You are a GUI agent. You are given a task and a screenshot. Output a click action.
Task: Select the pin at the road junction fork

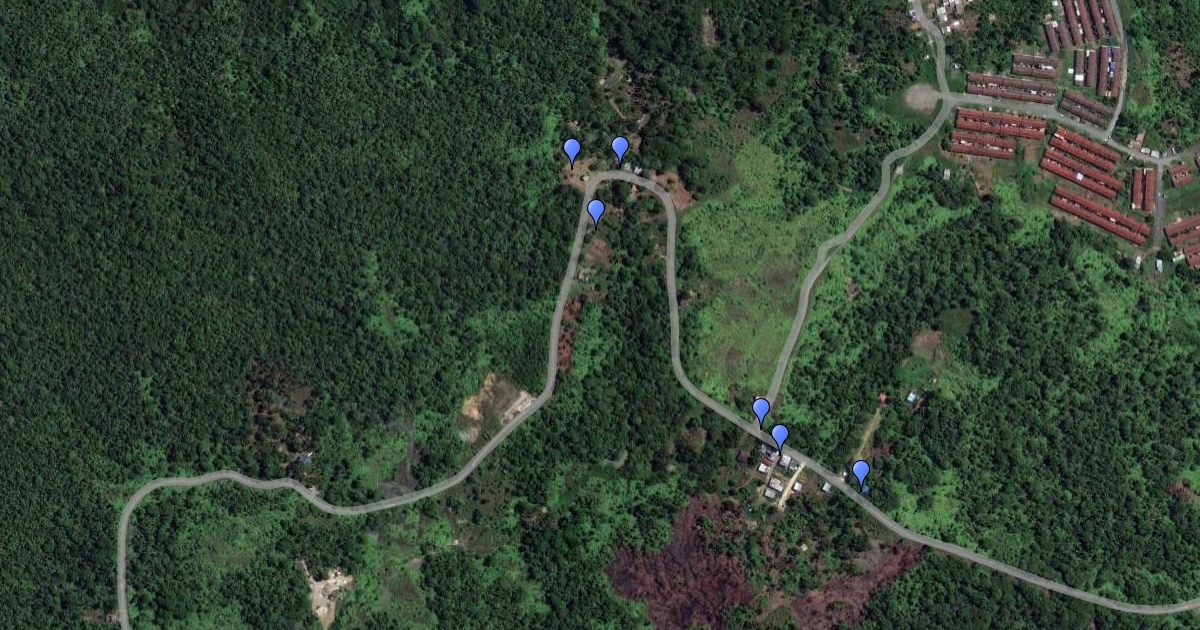tap(760, 409)
